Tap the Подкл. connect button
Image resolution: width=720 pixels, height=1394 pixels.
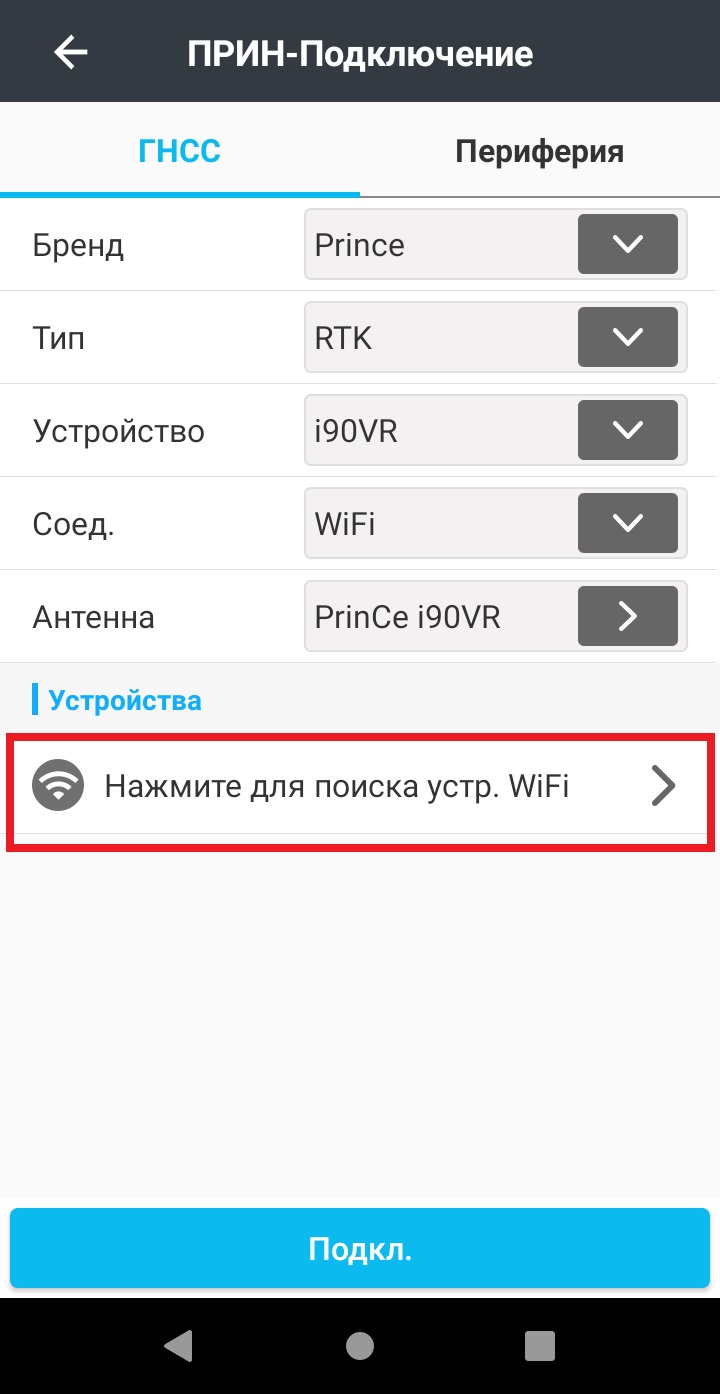tap(360, 1249)
